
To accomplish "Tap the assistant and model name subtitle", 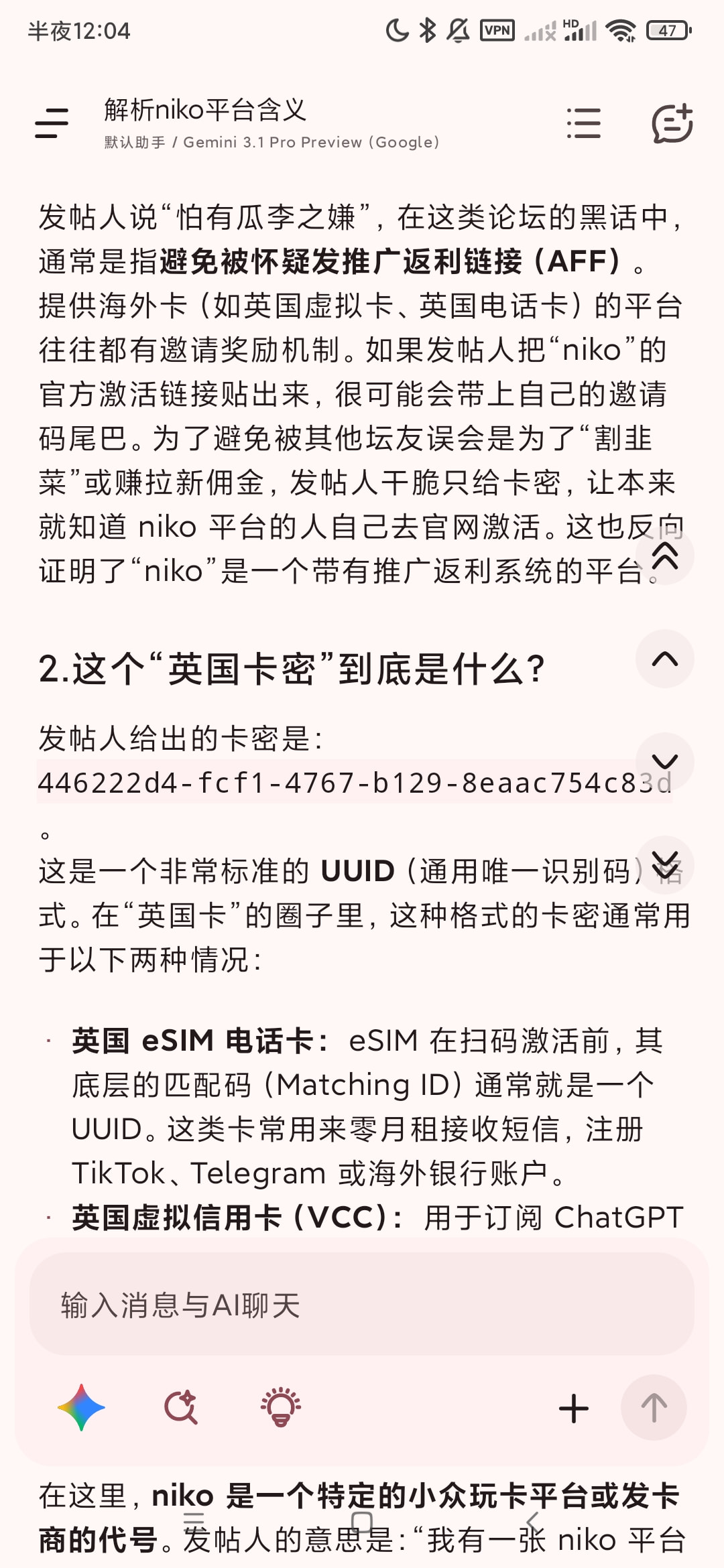I will (x=271, y=142).
